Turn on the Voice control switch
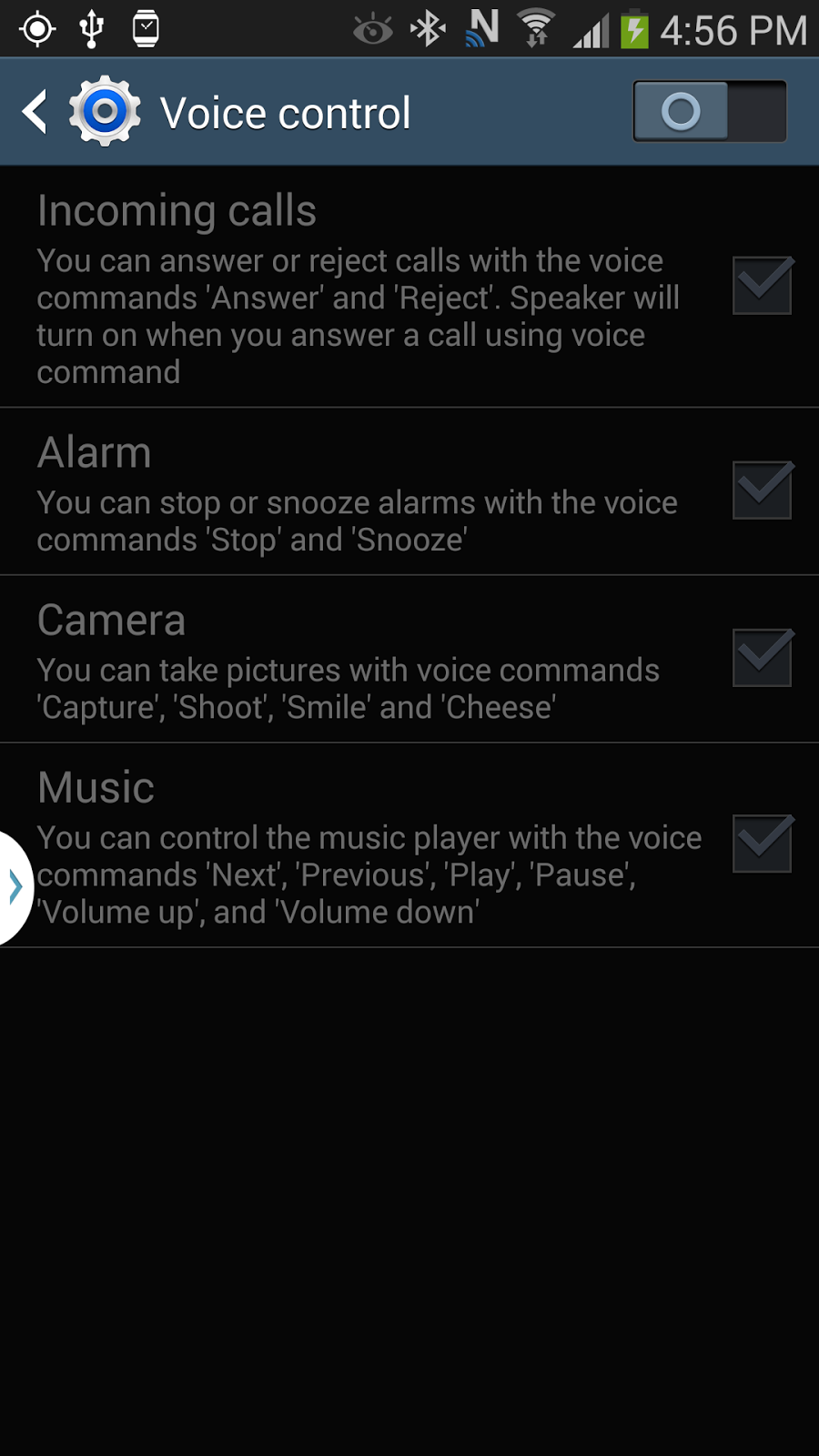The height and width of the screenshot is (1456, 819). coord(710,112)
